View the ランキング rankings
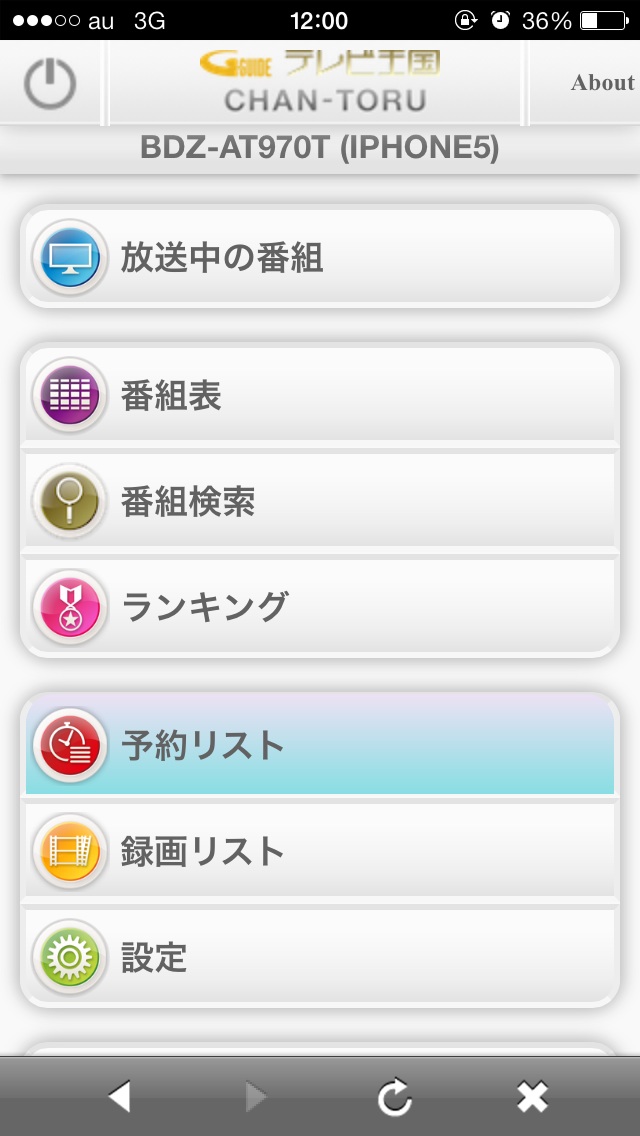 coord(320,606)
